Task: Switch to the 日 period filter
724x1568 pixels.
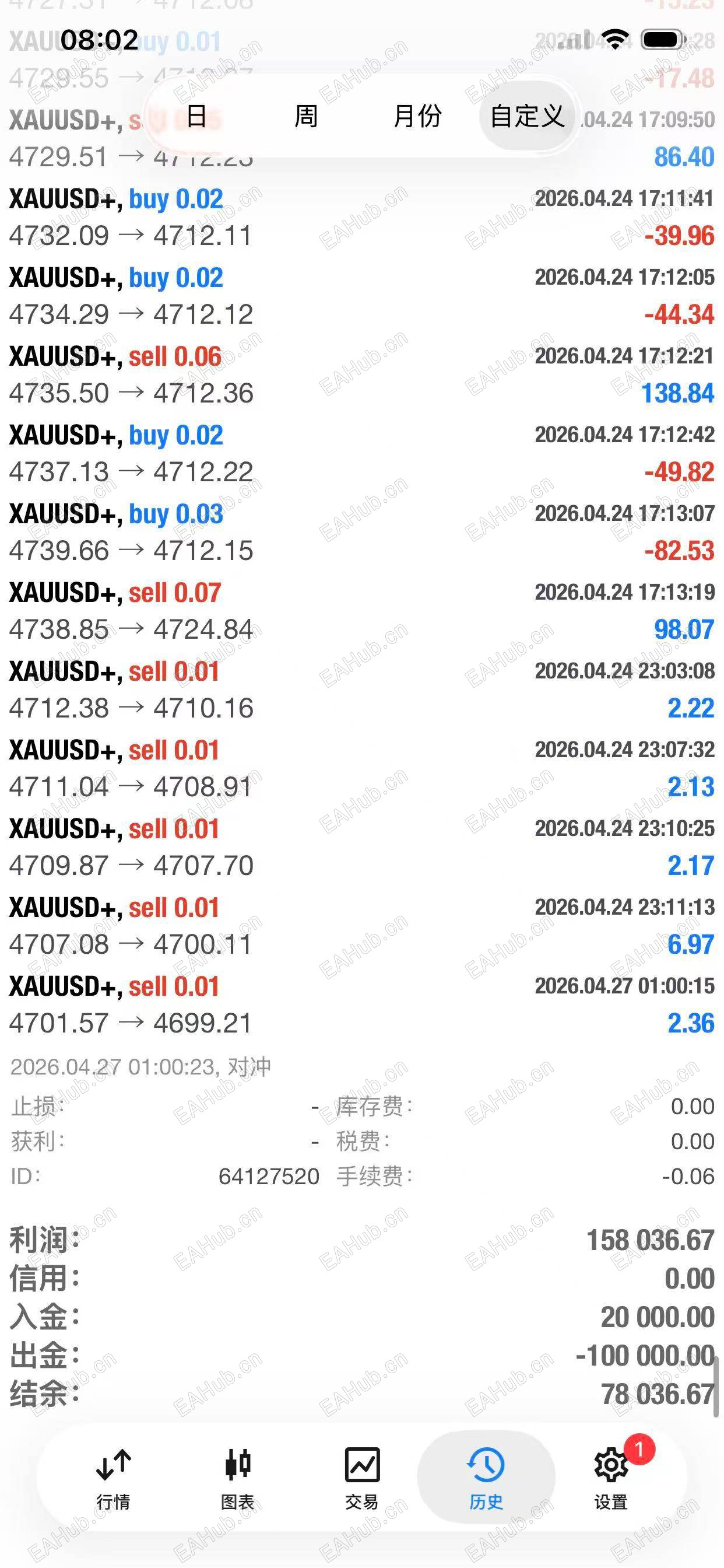Action: tap(196, 116)
